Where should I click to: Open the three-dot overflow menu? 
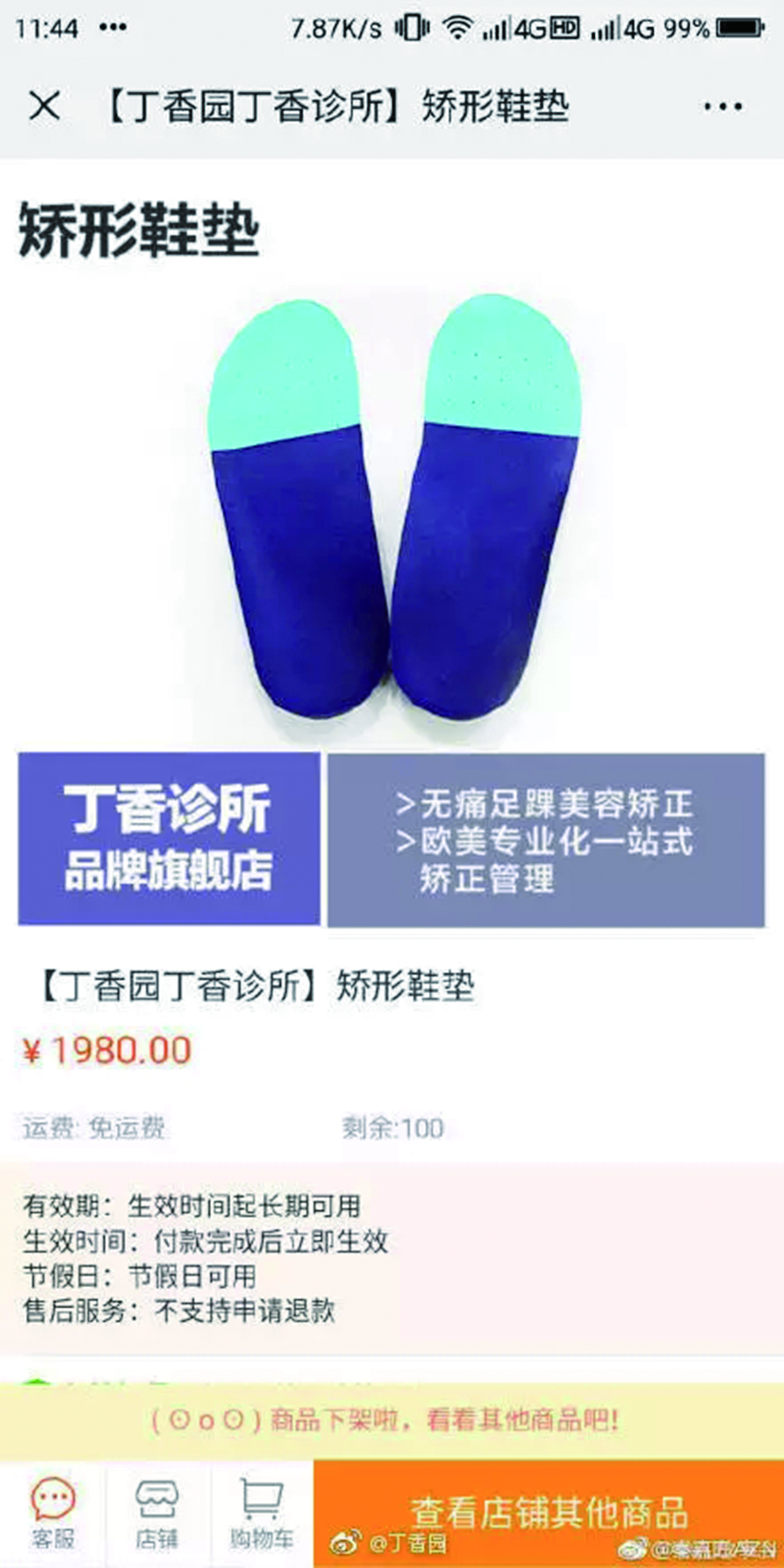point(722,106)
